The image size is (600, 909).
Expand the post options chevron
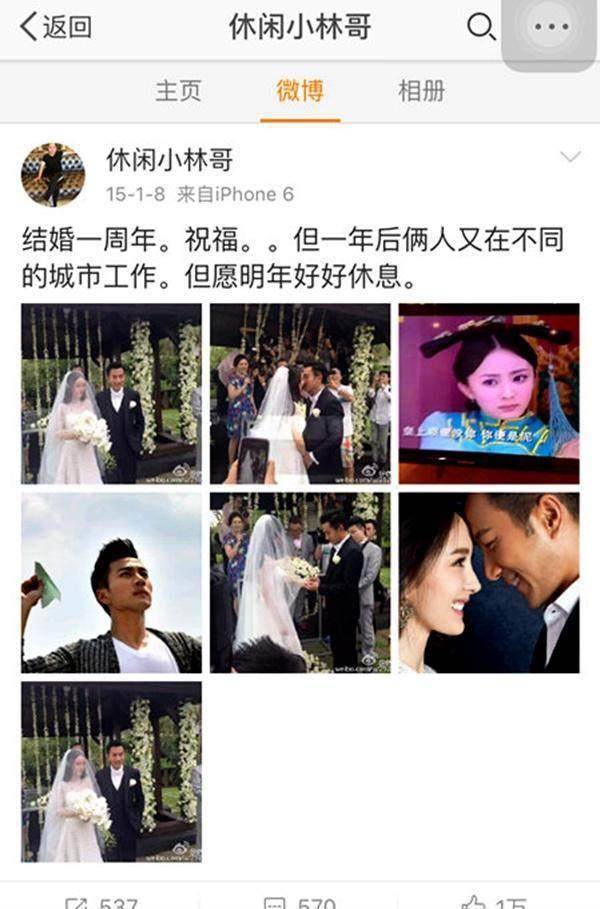570,157
